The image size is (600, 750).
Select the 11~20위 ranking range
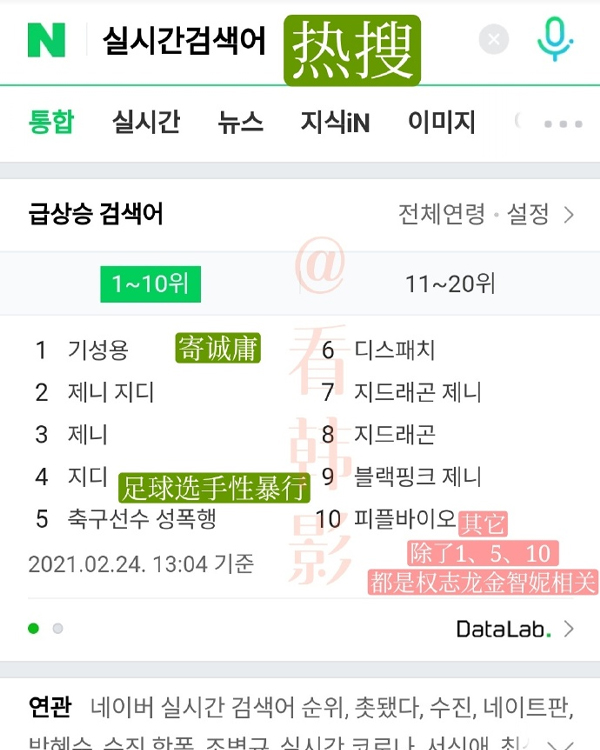click(x=450, y=284)
